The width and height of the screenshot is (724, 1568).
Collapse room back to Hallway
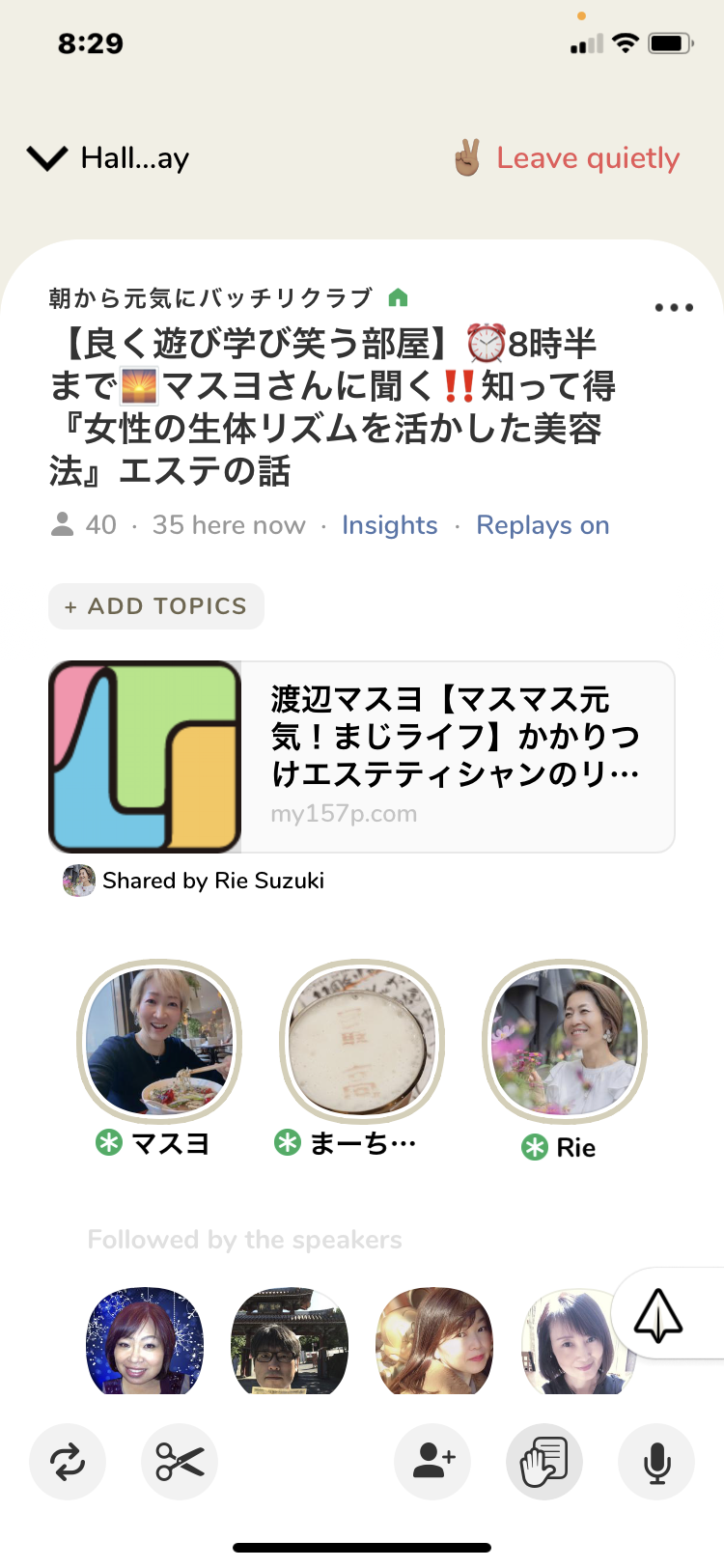click(x=108, y=157)
